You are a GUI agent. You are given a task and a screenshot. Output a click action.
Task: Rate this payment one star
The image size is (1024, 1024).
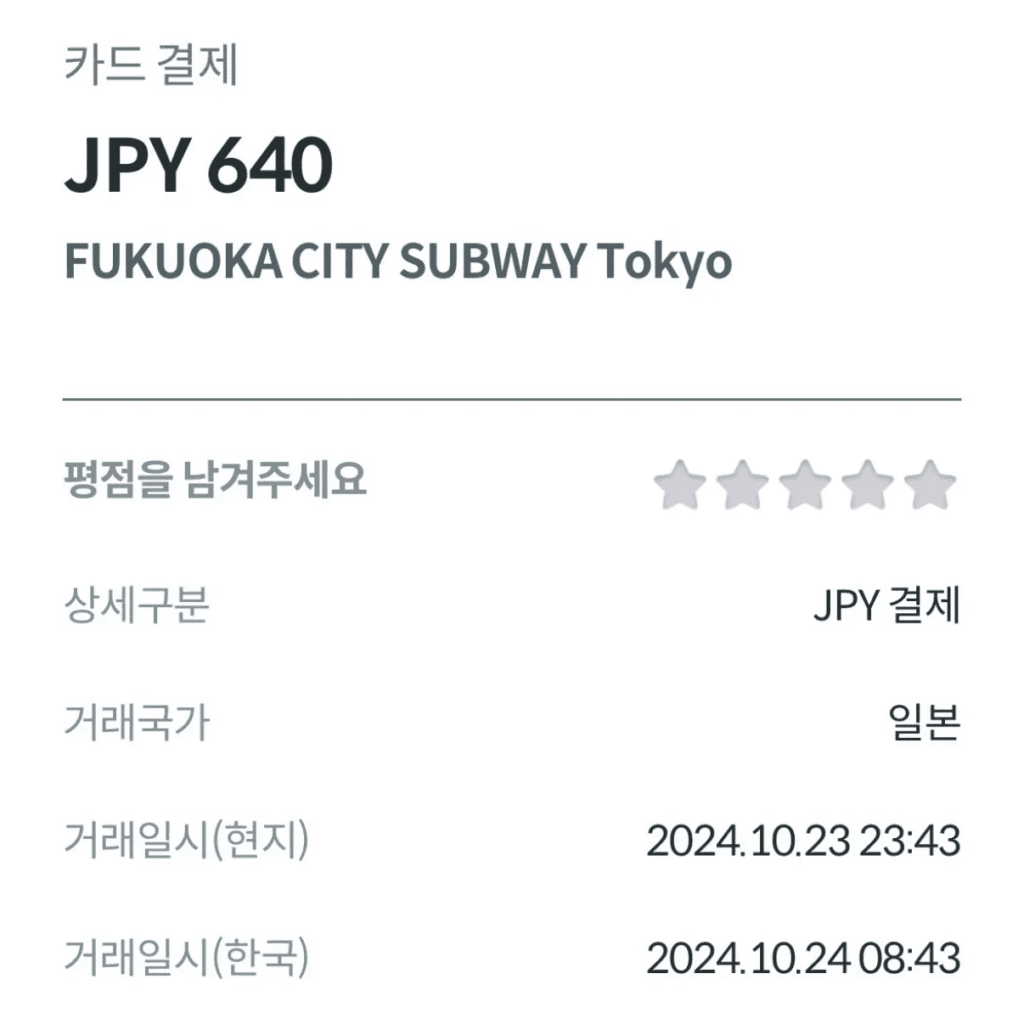pyautogui.click(x=681, y=485)
